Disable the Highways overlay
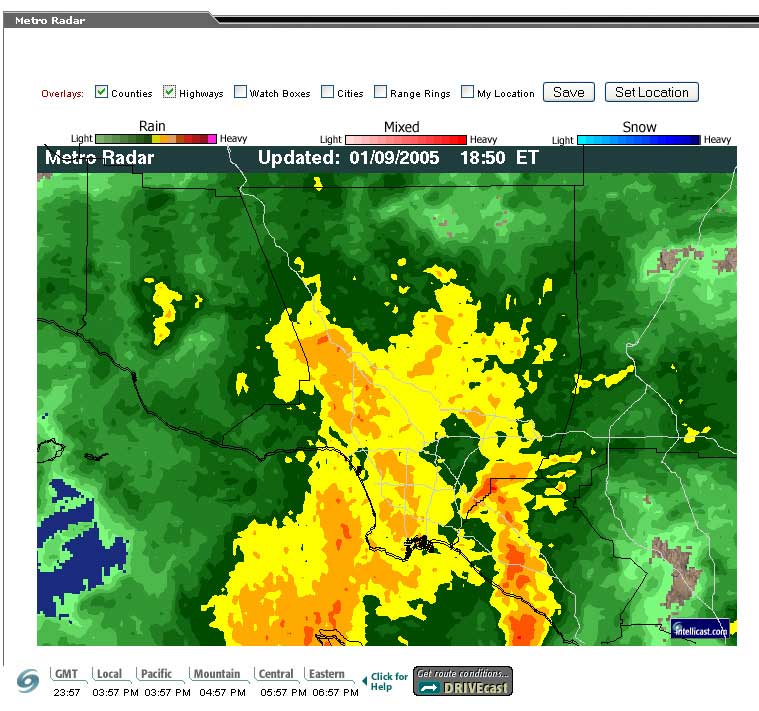This screenshot has height=711, width=759. pyautogui.click(x=170, y=92)
